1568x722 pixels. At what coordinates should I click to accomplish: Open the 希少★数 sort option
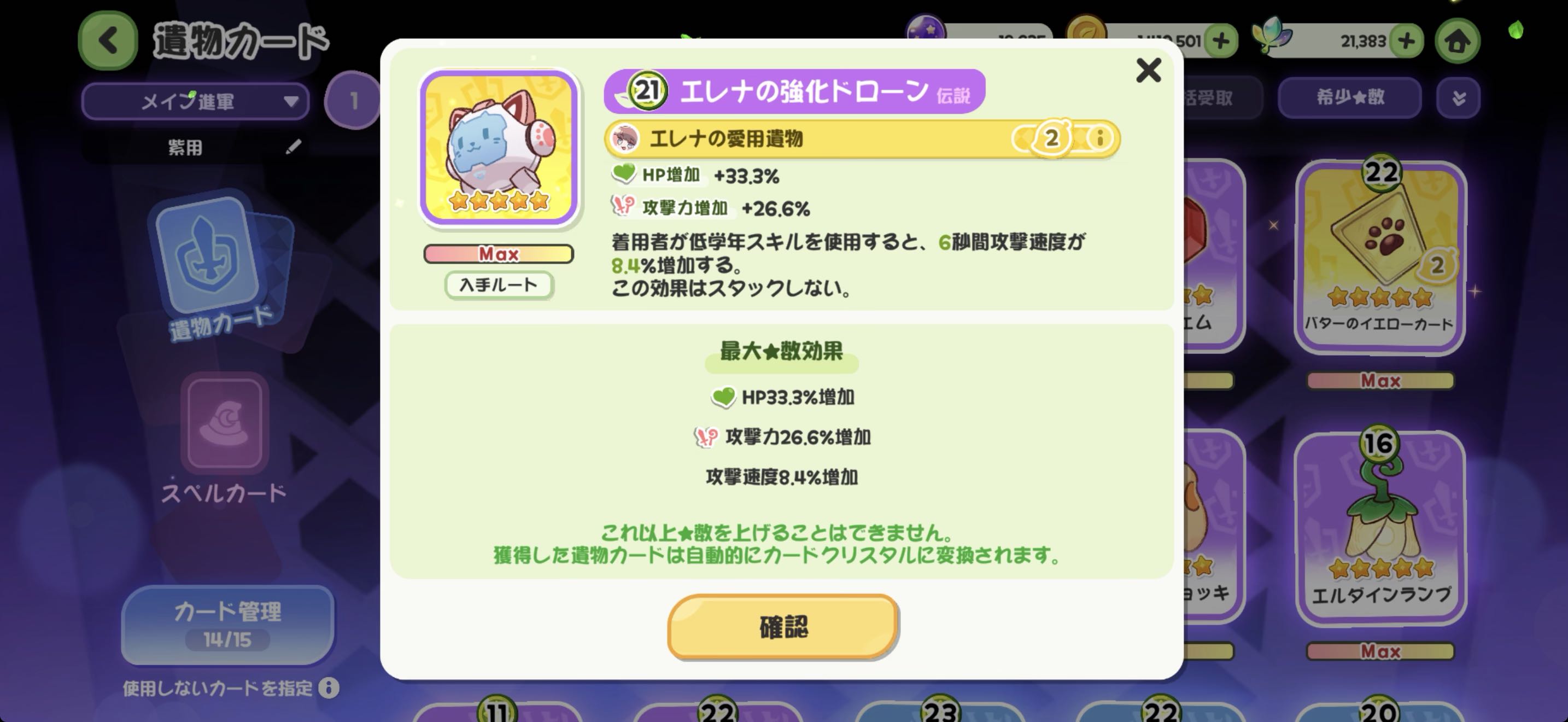click(x=1349, y=97)
